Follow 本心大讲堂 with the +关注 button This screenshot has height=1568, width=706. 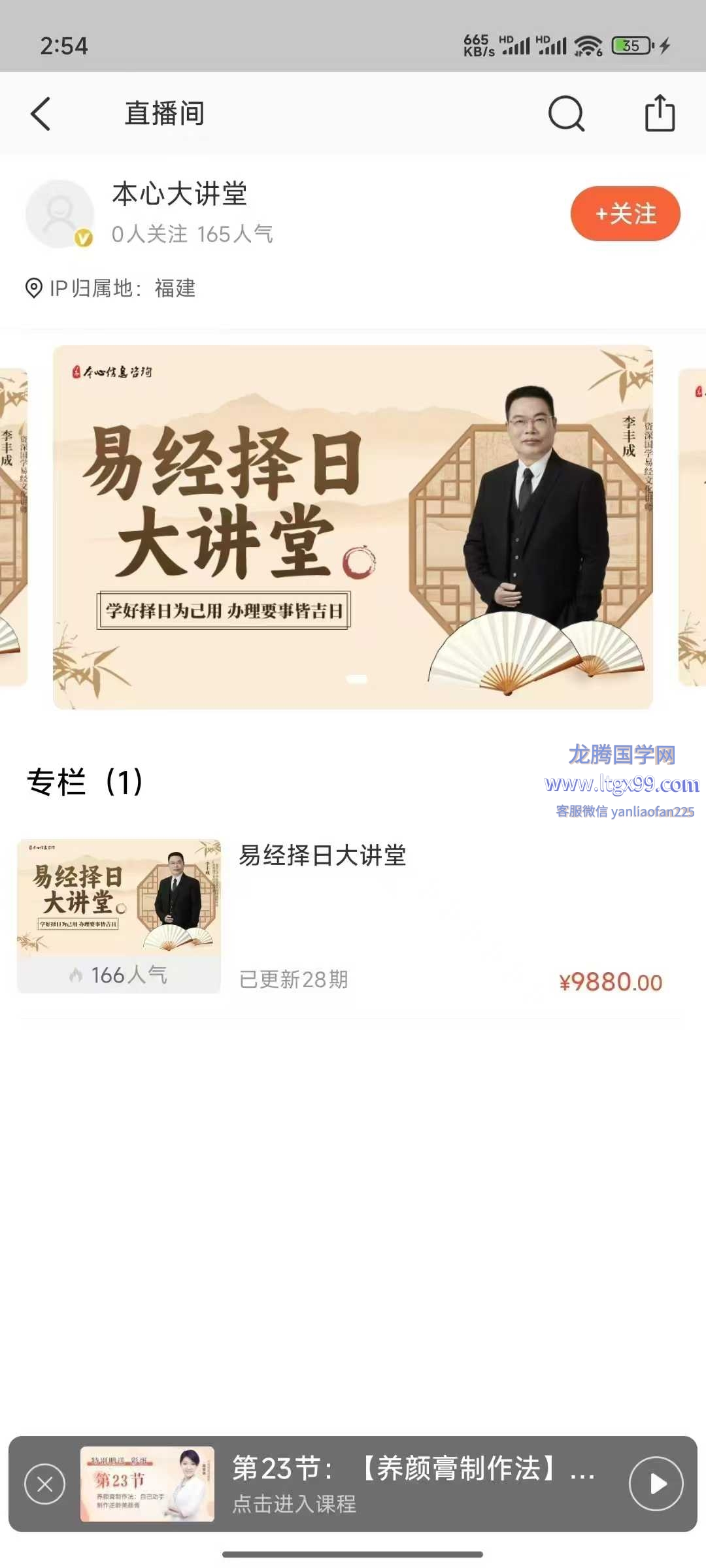[x=625, y=214]
